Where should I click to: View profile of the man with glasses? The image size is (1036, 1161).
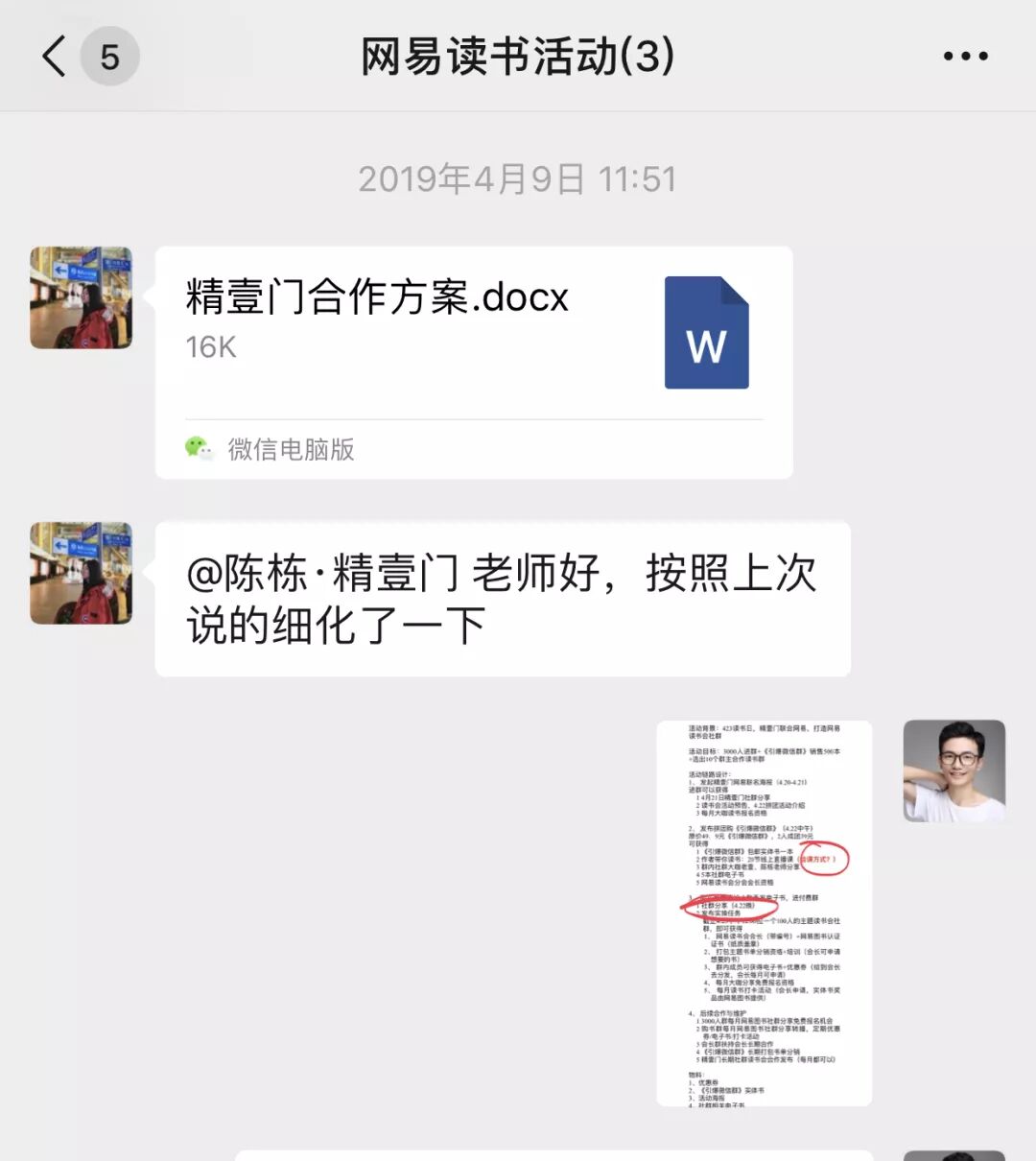click(954, 770)
